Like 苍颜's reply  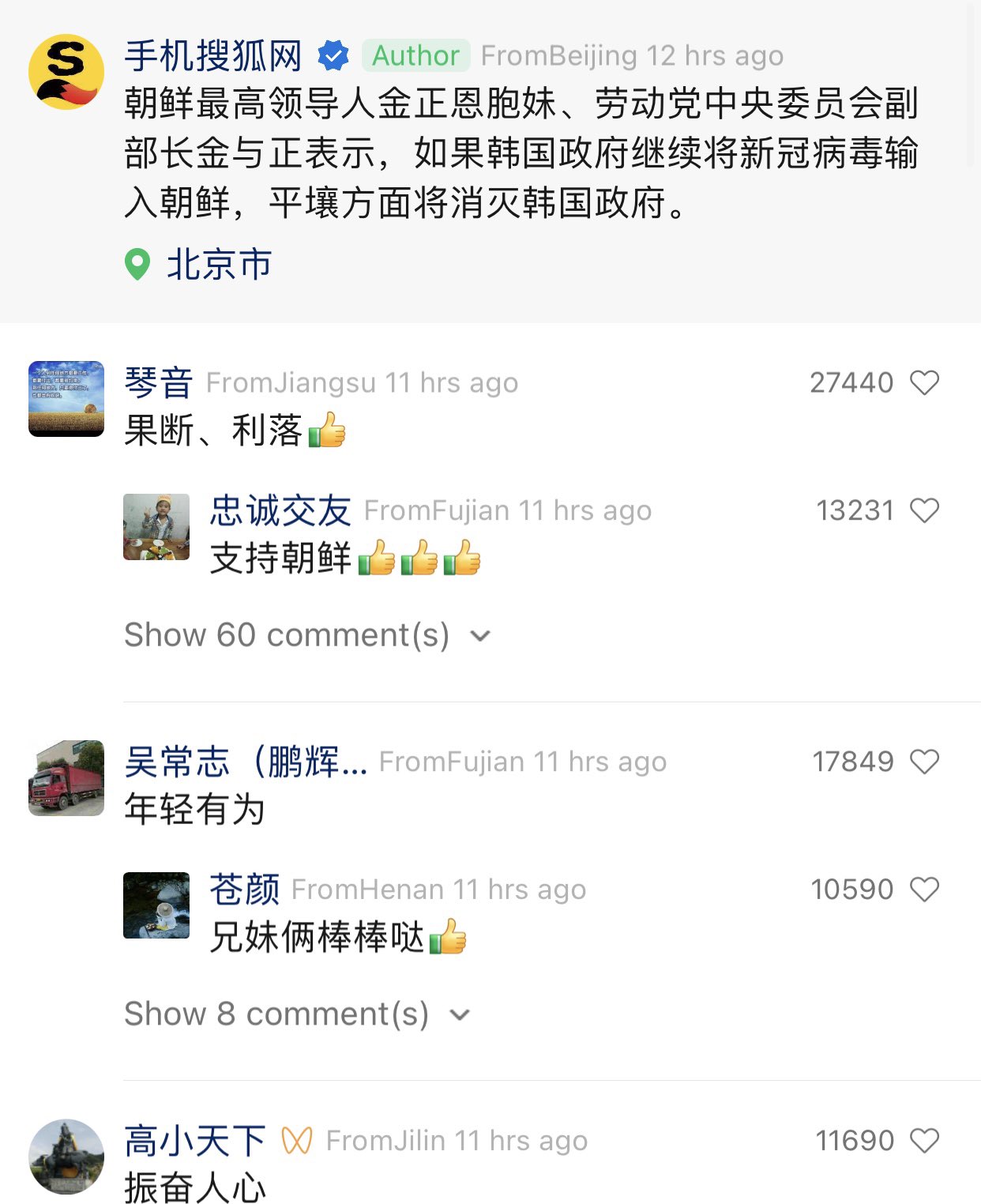coord(924,890)
